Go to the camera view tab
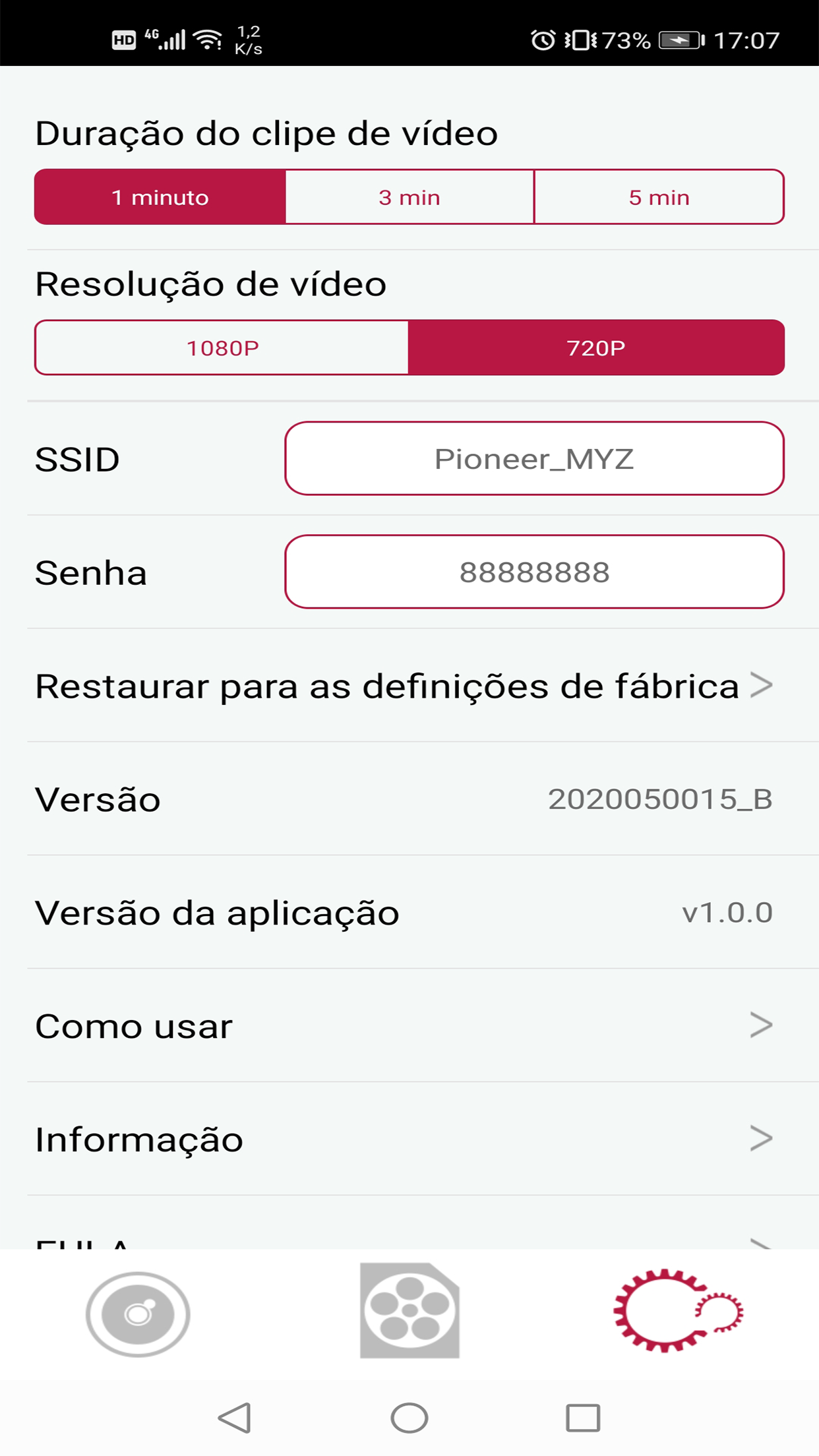This screenshot has height=1456, width=819. (138, 1314)
